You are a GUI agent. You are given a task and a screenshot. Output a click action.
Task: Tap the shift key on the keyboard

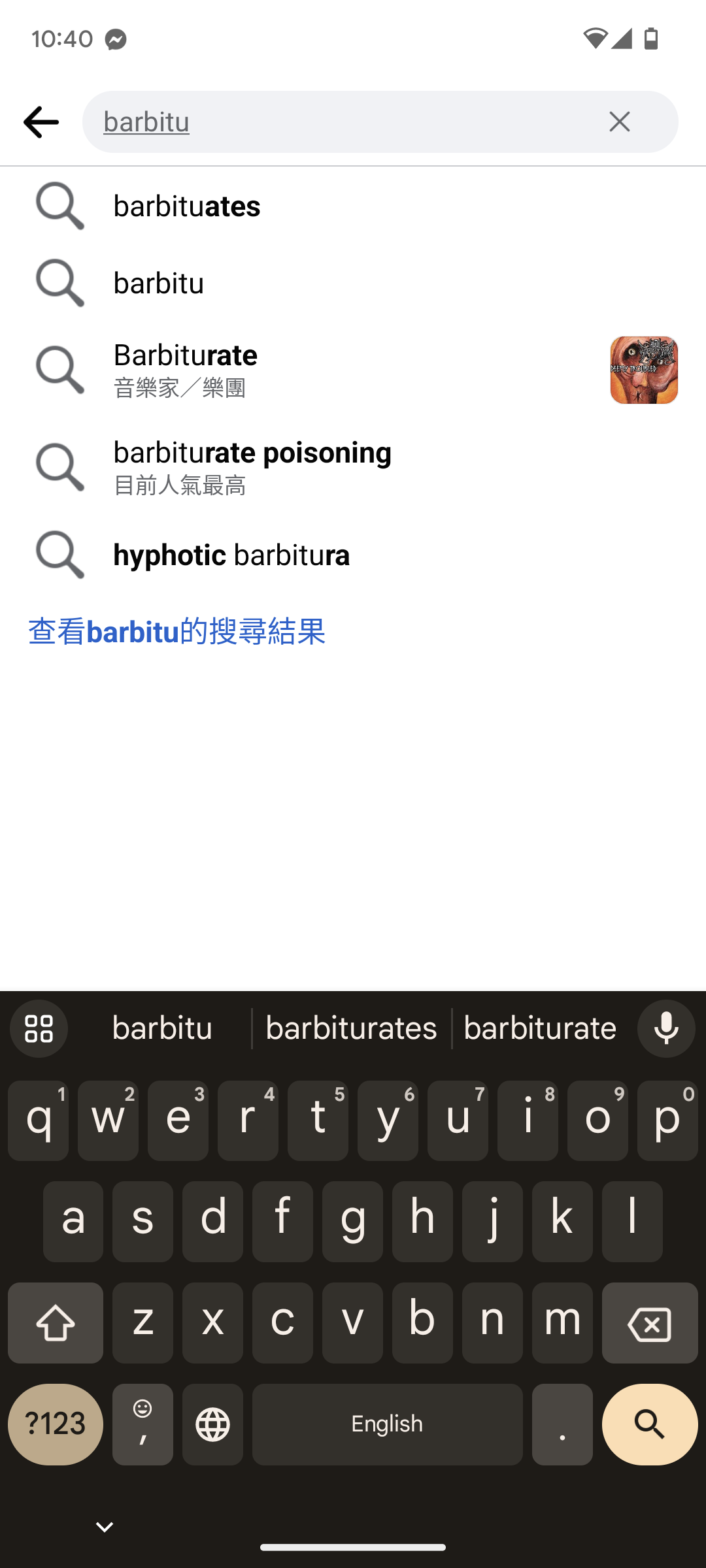[x=56, y=1323]
